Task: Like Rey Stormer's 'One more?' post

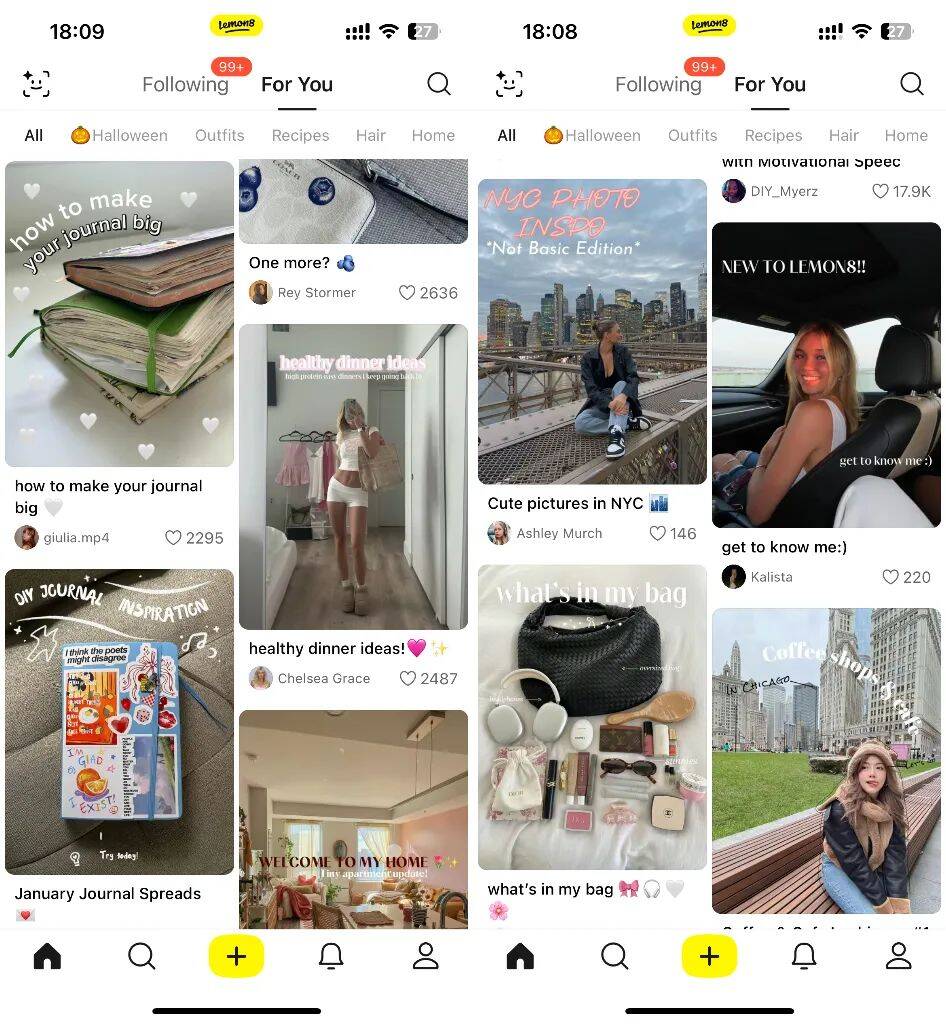Action: (408, 293)
